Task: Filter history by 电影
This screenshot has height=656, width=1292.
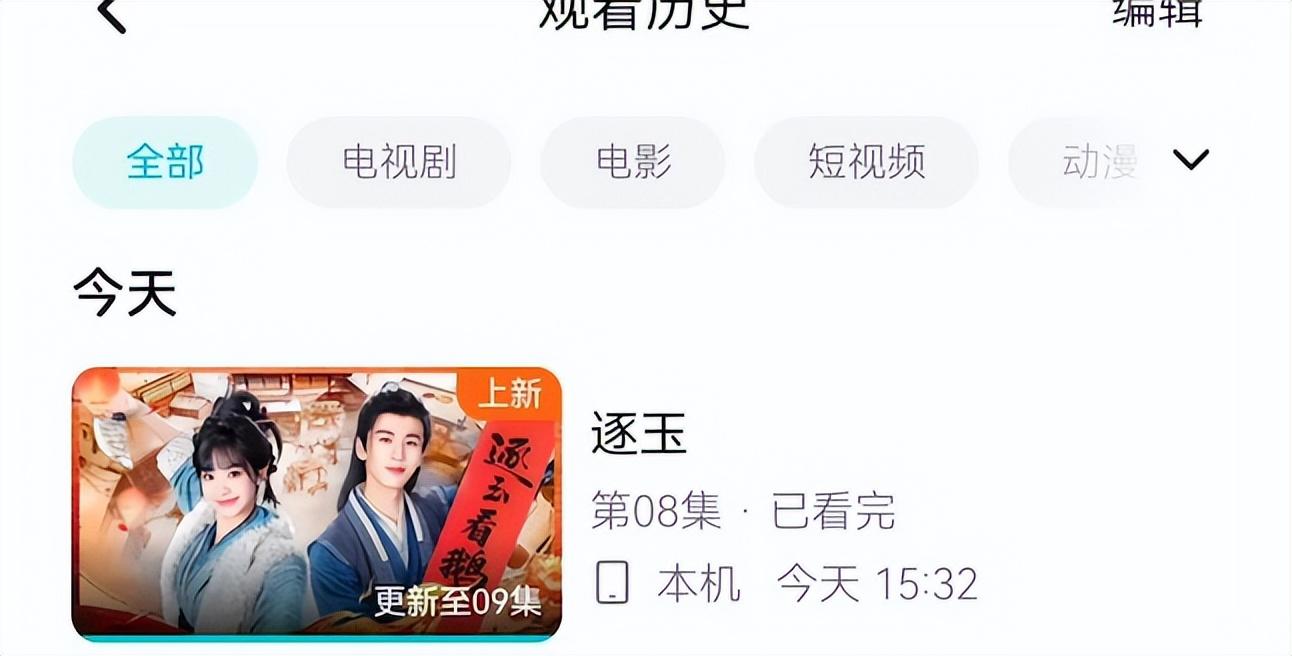Action: [633, 162]
